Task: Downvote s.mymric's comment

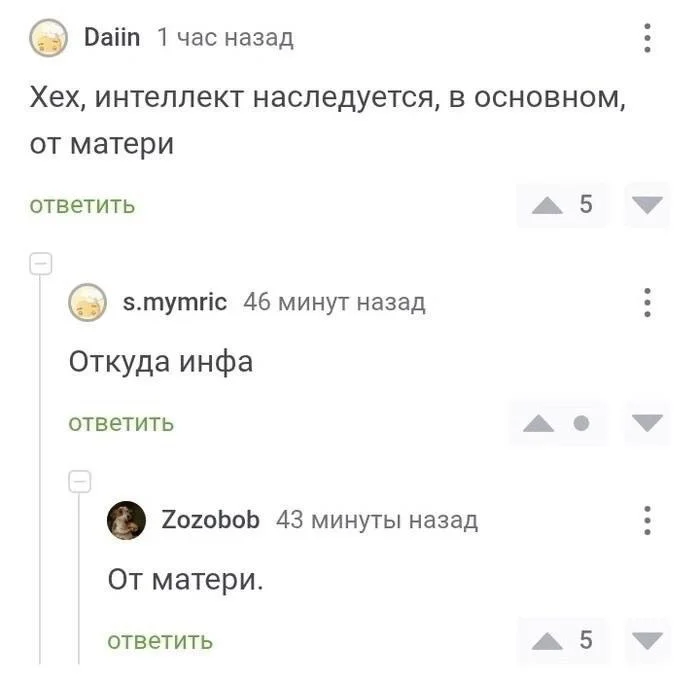Action: point(647,423)
